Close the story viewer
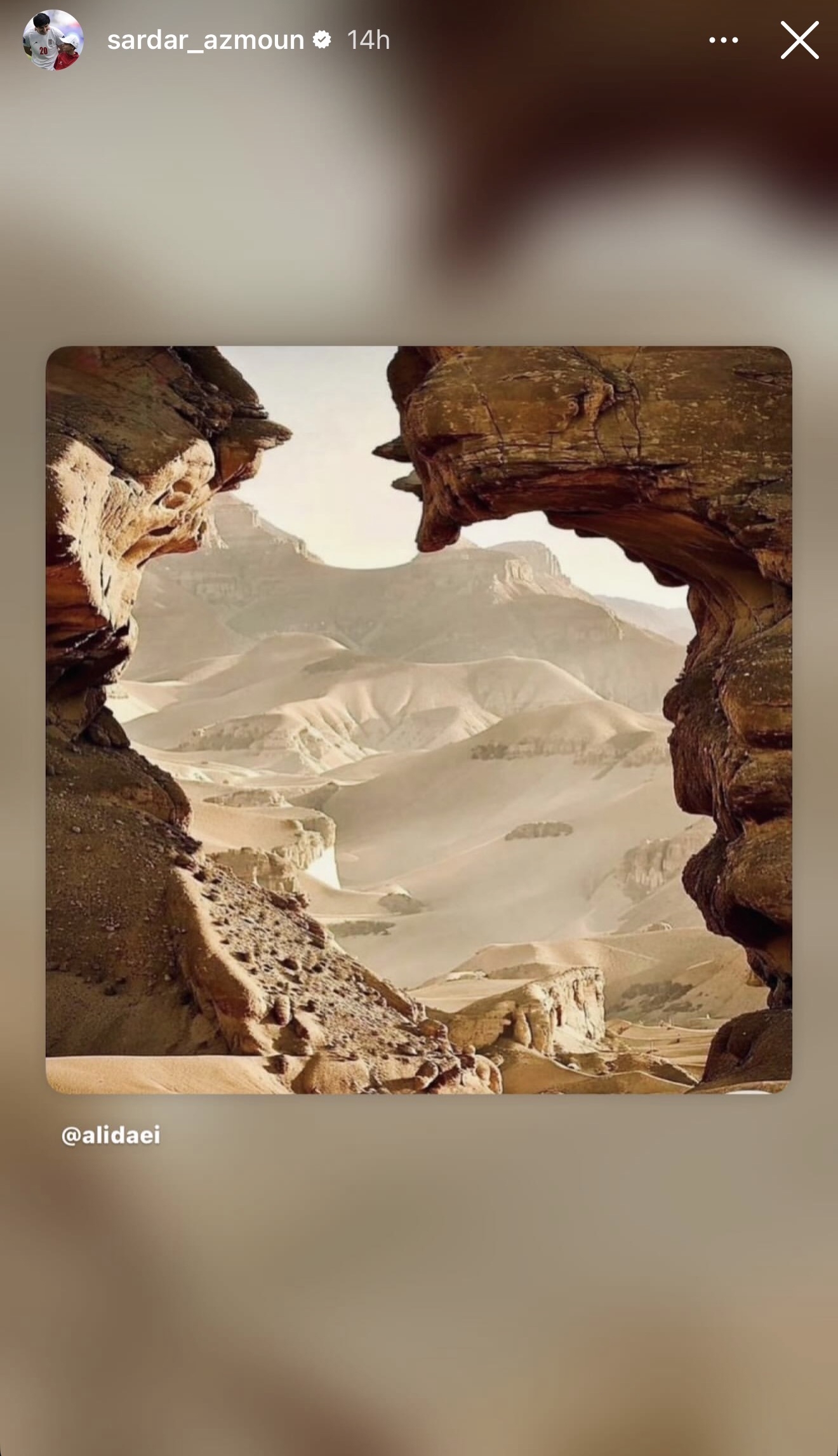Viewport: 838px width, 1456px height. (x=799, y=40)
